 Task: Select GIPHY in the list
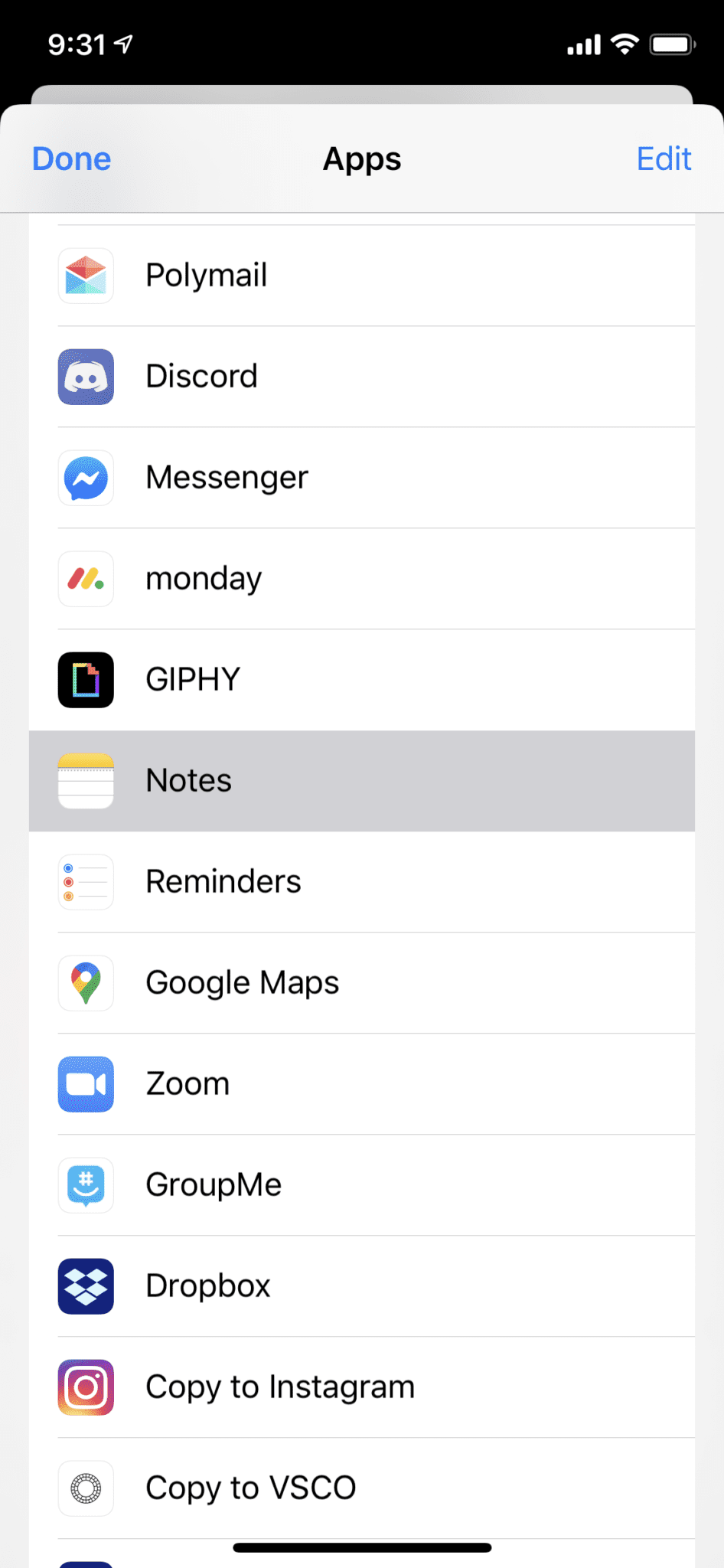tap(361, 680)
